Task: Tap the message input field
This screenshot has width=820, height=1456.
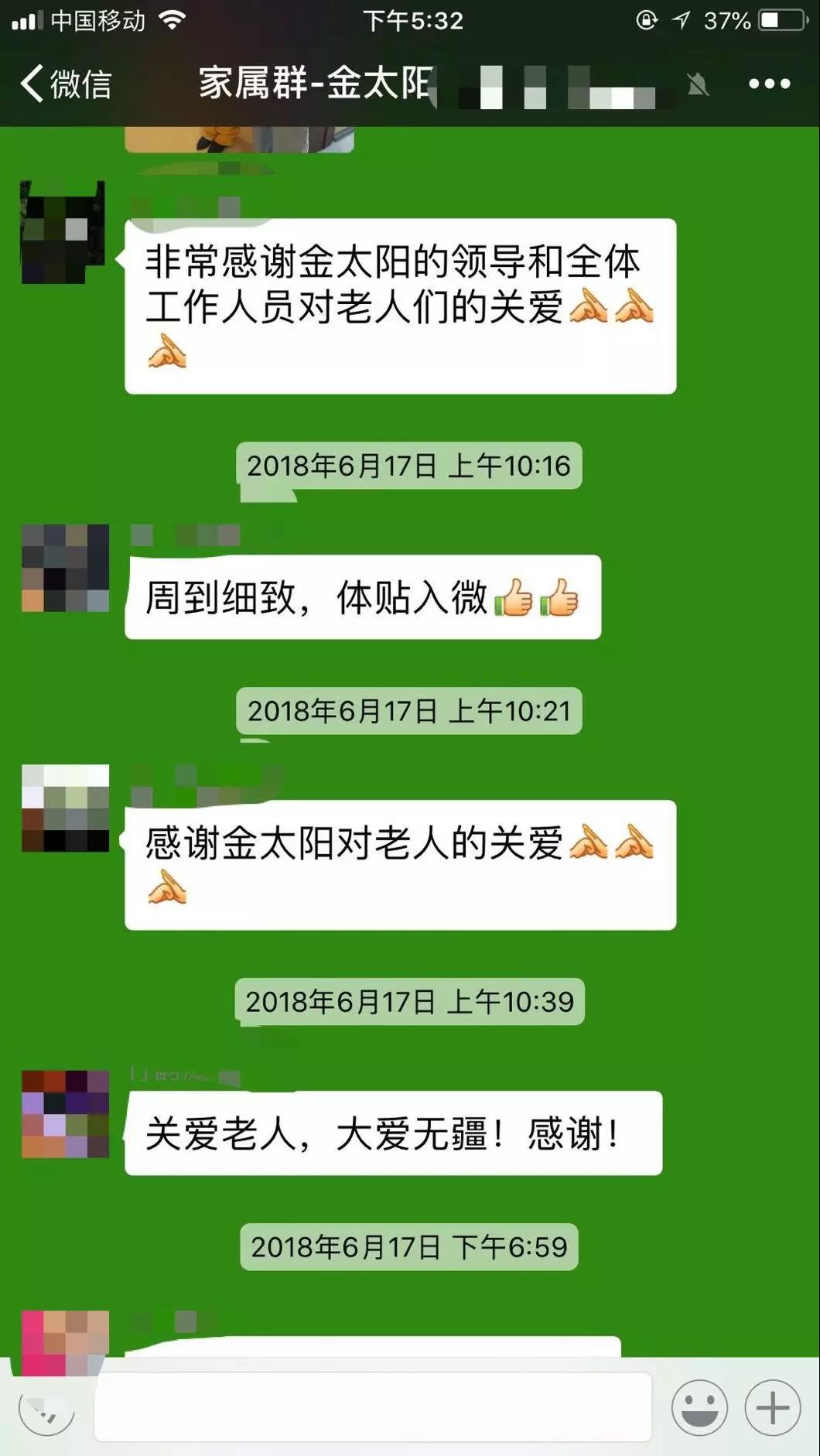Action: 371,1407
